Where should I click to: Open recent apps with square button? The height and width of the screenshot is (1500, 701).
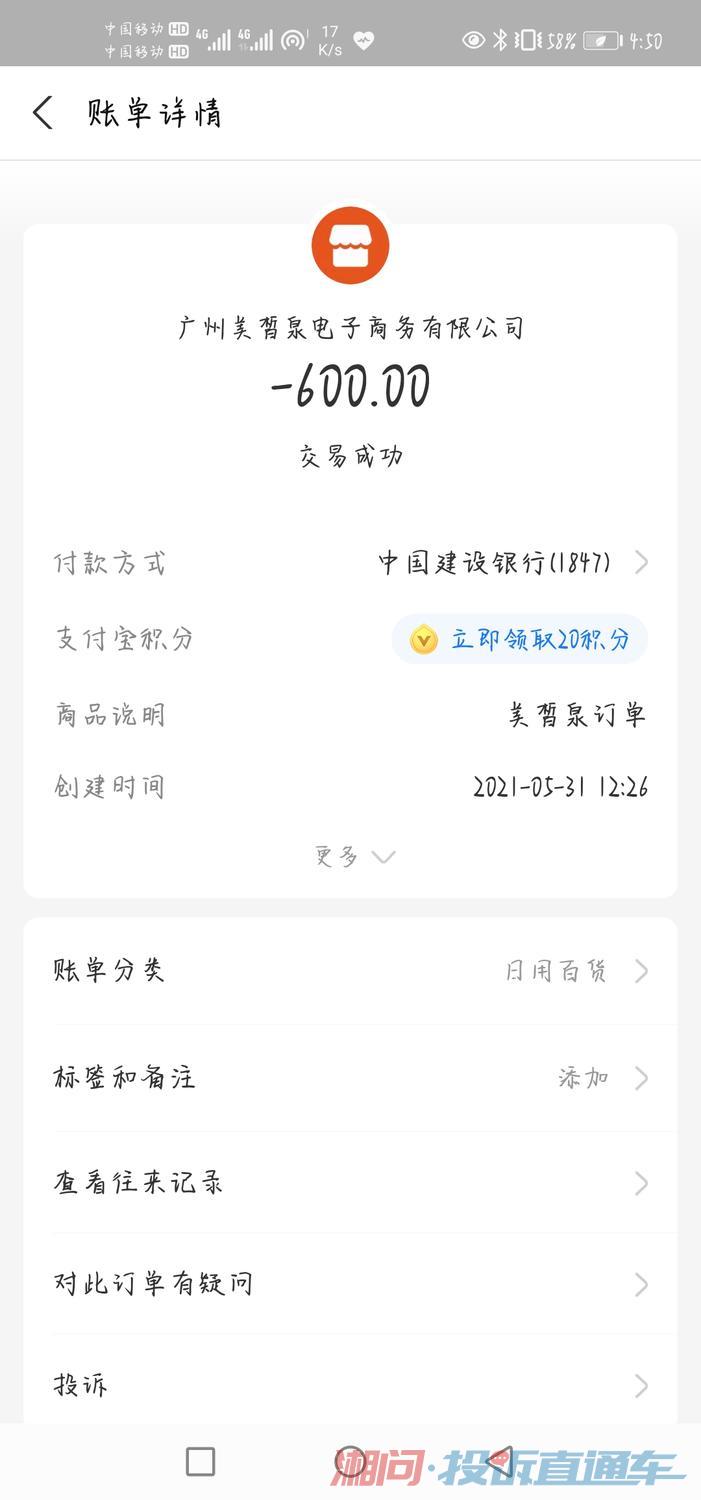[x=200, y=1462]
